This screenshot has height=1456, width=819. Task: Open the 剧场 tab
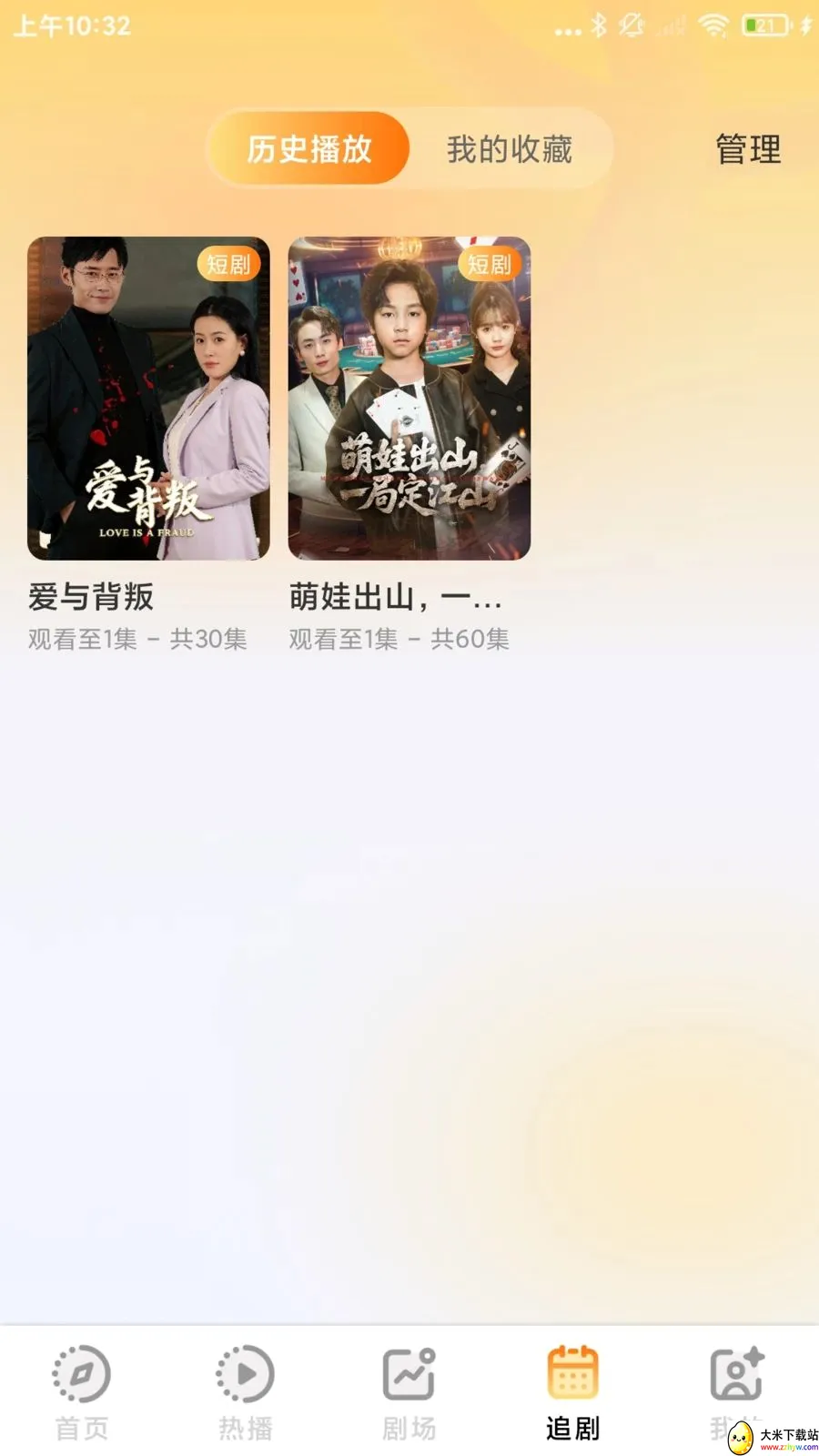point(409,1392)
